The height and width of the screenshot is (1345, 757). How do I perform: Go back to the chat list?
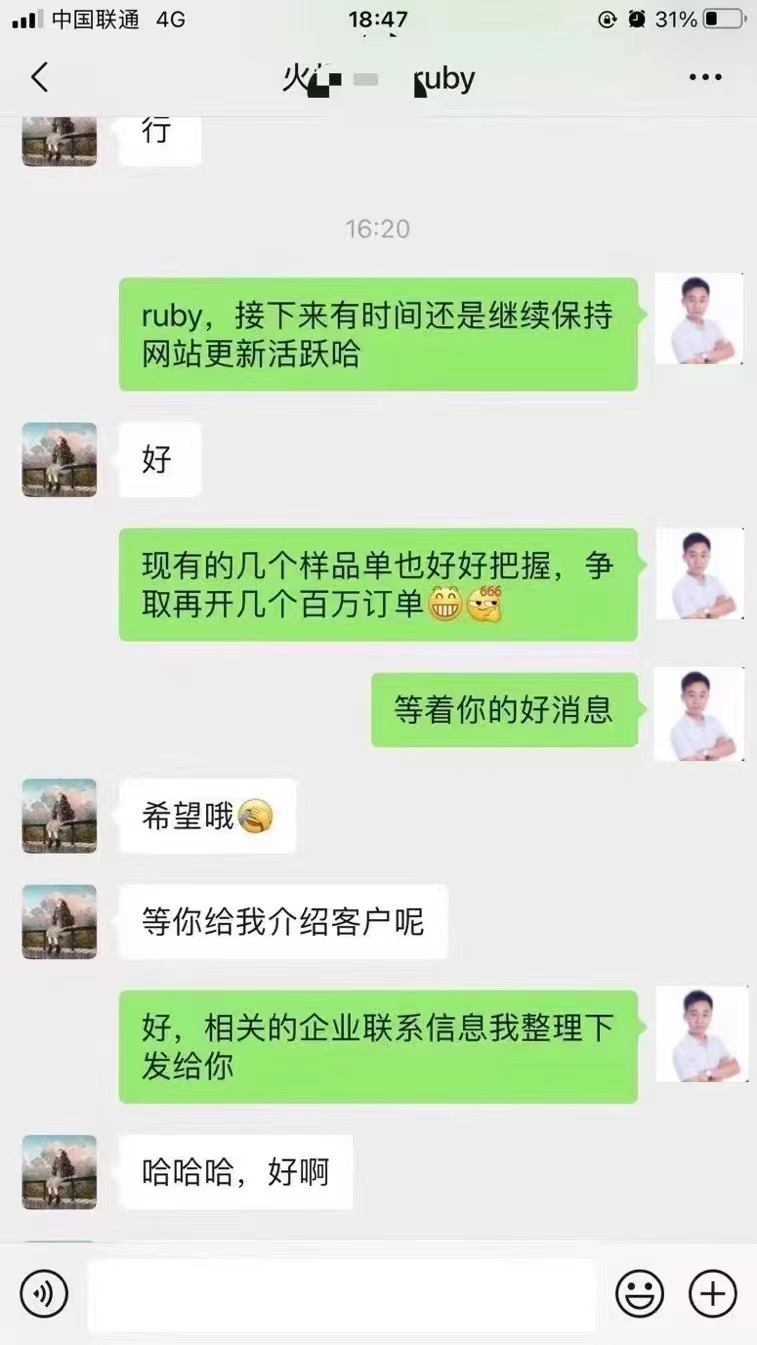pyautogui.click(x=40, y=77)
